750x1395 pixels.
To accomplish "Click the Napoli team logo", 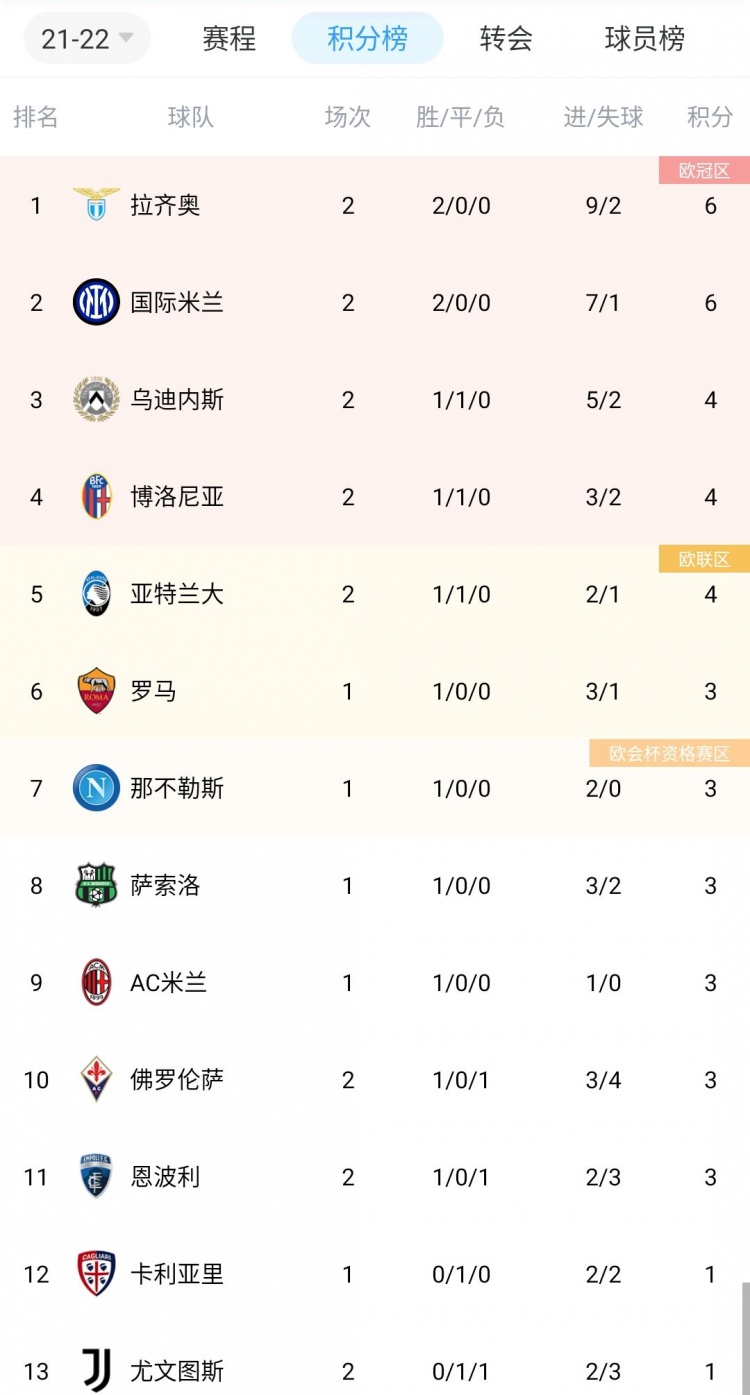I will pyautogui.click(x=95, y=788).
